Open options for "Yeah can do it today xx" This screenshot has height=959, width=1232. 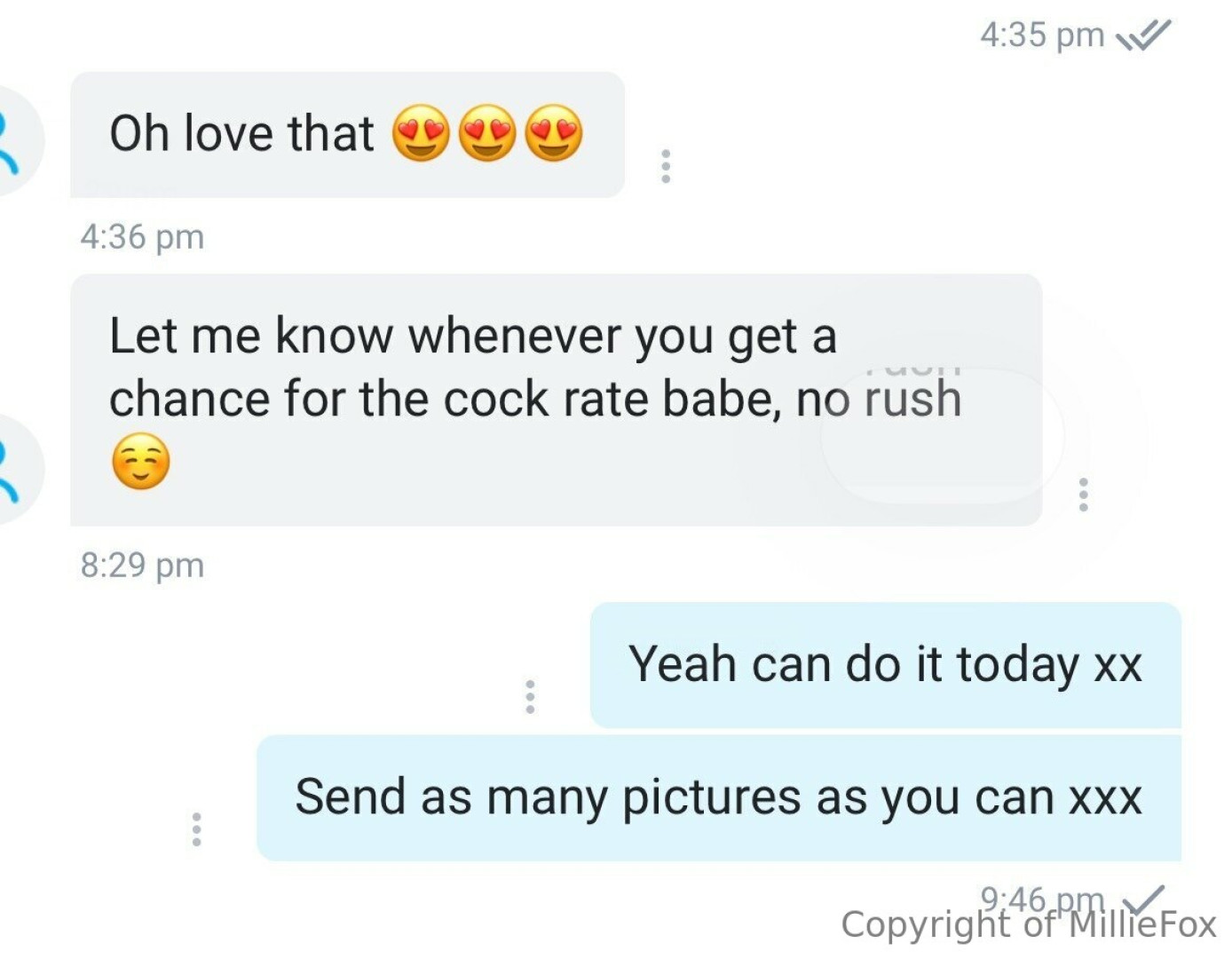point(530,697)
